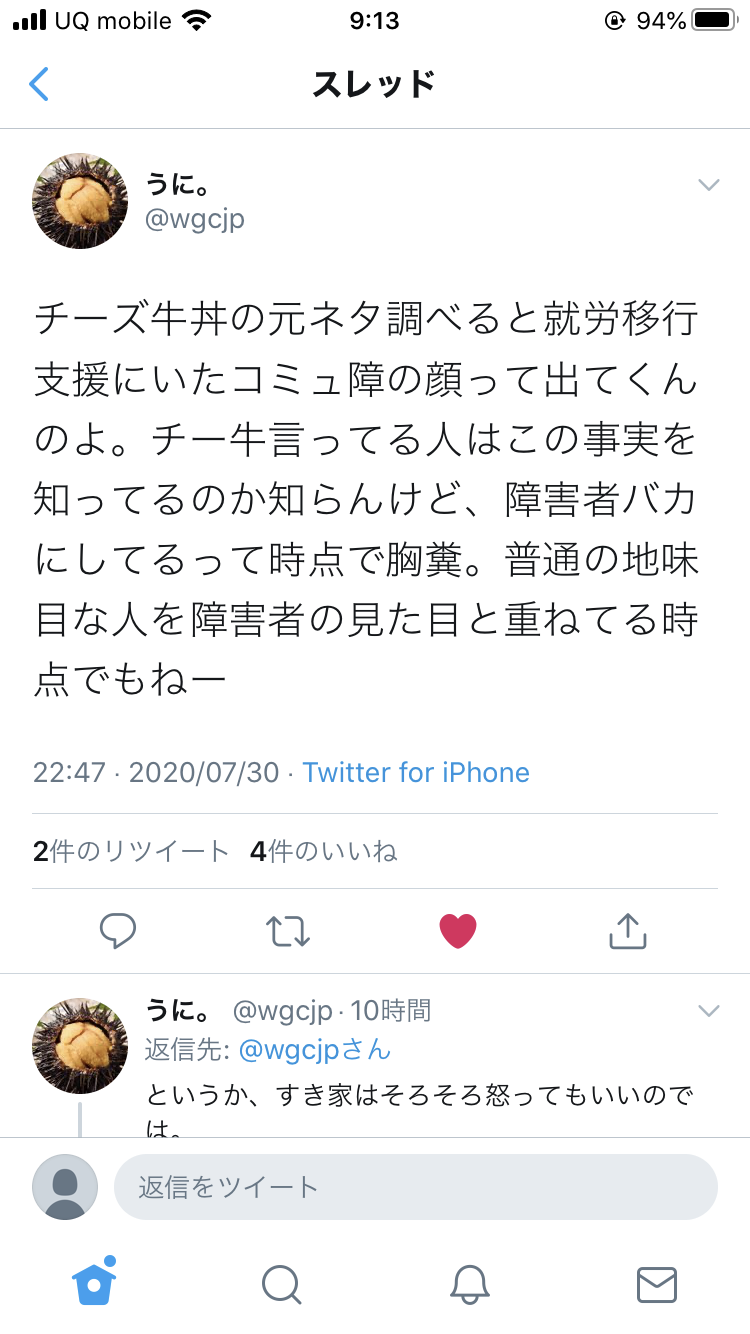Retweet the main tweet
Screen dimensions: 750x1334
tap(288, 931)
